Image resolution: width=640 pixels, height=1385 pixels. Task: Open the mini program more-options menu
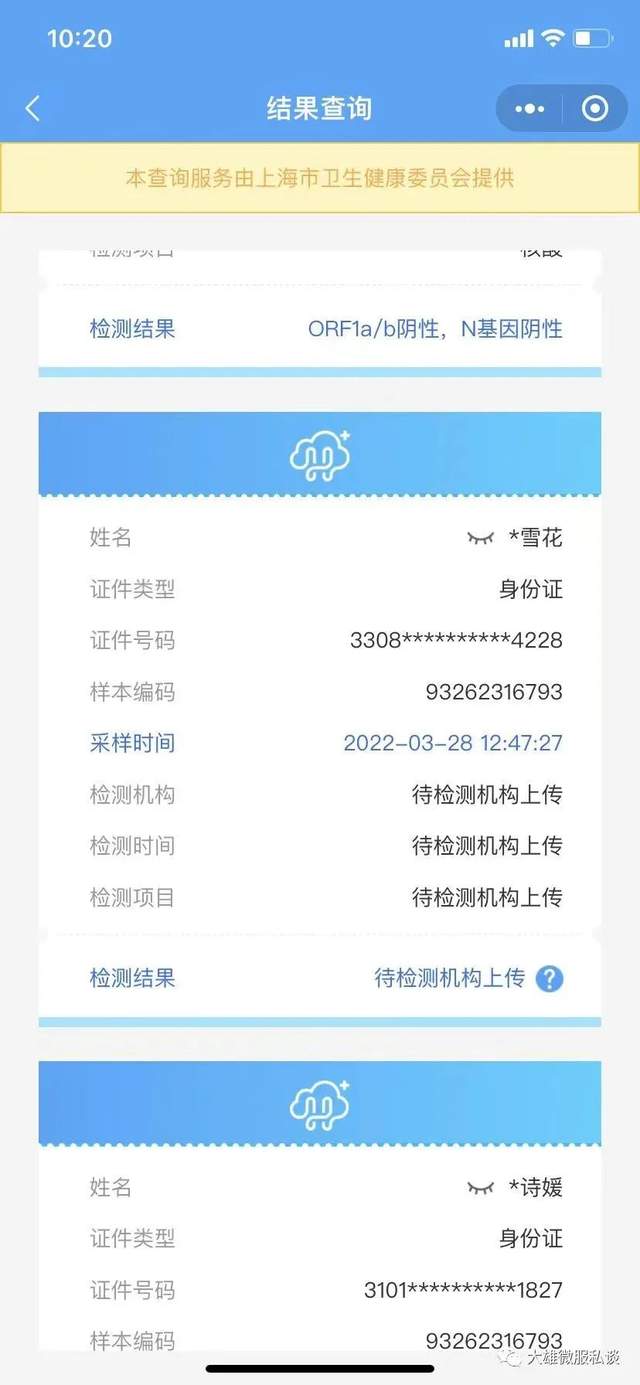point(529,108)
